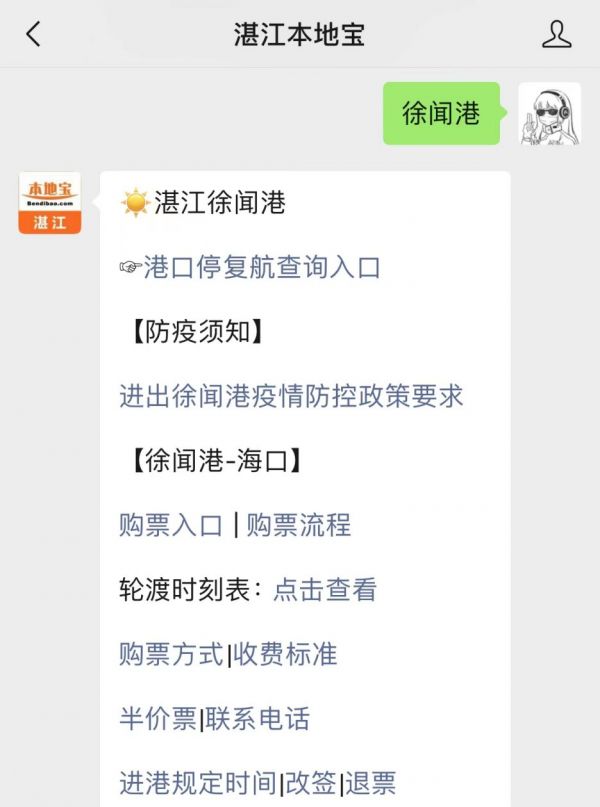
Task: View the 购票流程 link
Action: coord(299,525)
